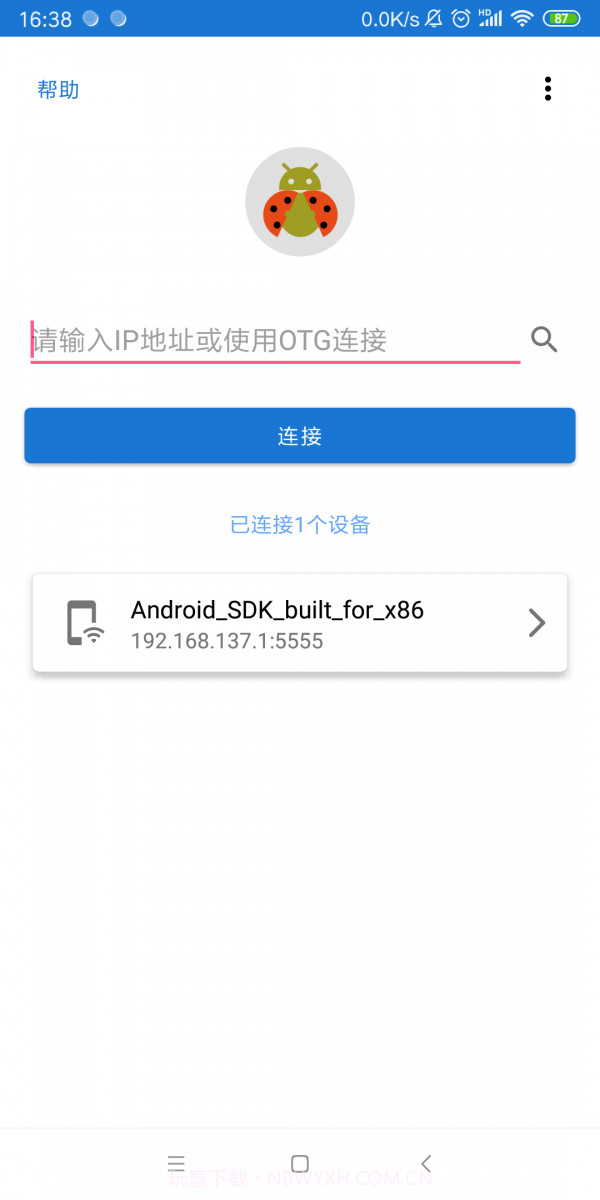Tap the magnifier icon to scan for devices
Viewport: 600px width, 1200px height.
tap(544, 340)
